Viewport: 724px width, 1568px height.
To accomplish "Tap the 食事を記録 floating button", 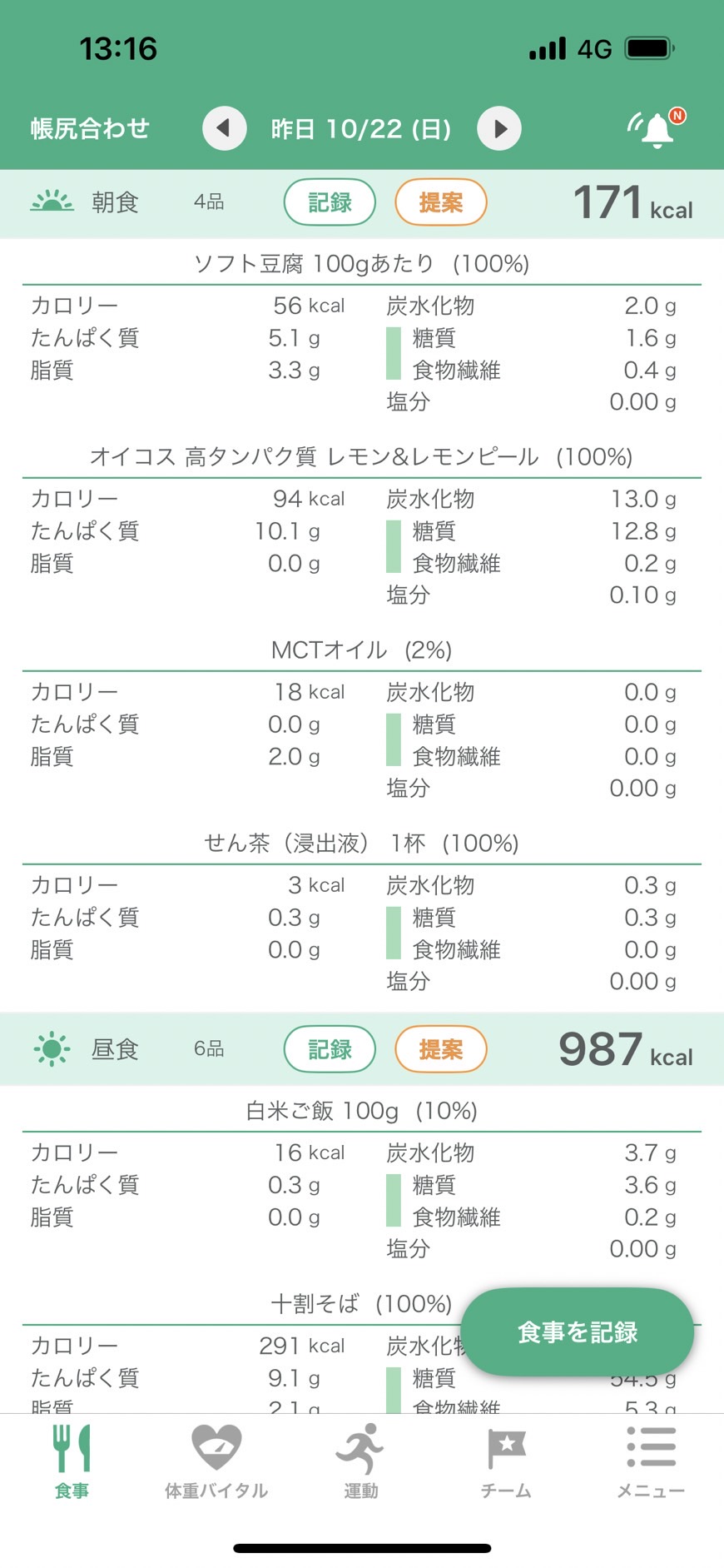I will [x=578, y=1332].
